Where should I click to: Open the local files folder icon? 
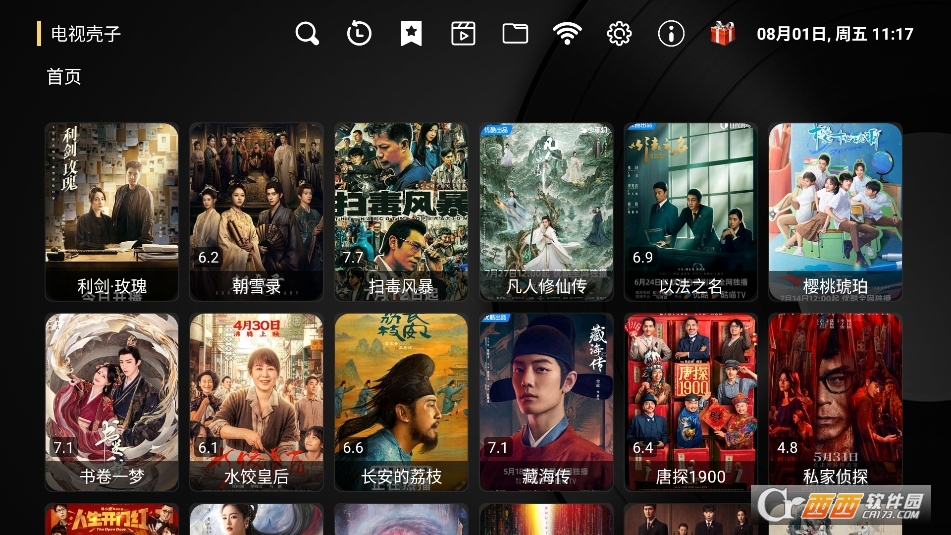point(515,34)
